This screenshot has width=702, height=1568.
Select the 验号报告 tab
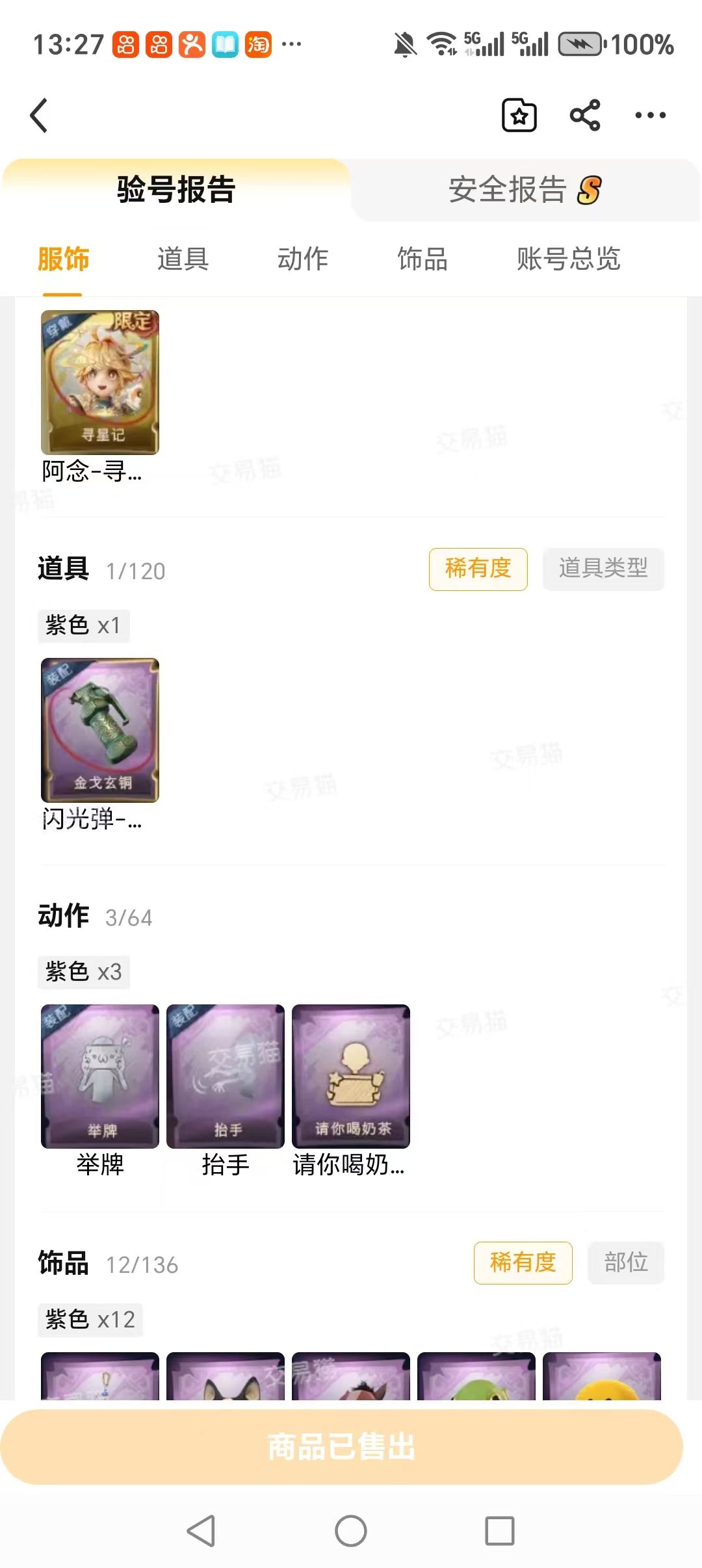175,190
